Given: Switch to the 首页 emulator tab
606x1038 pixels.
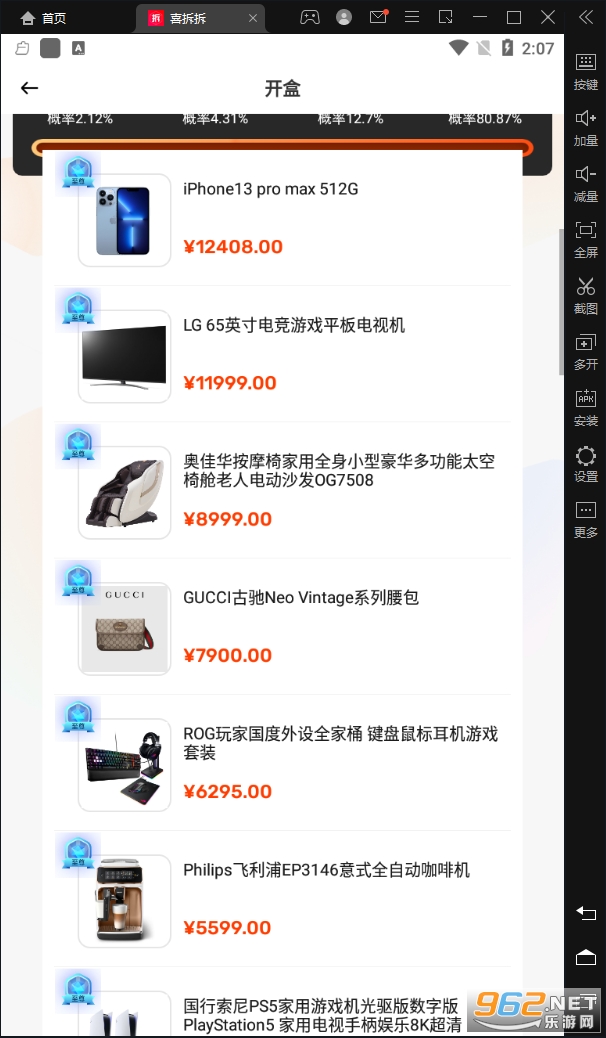Looking at the screenshot, I should (x=44, y=18).
